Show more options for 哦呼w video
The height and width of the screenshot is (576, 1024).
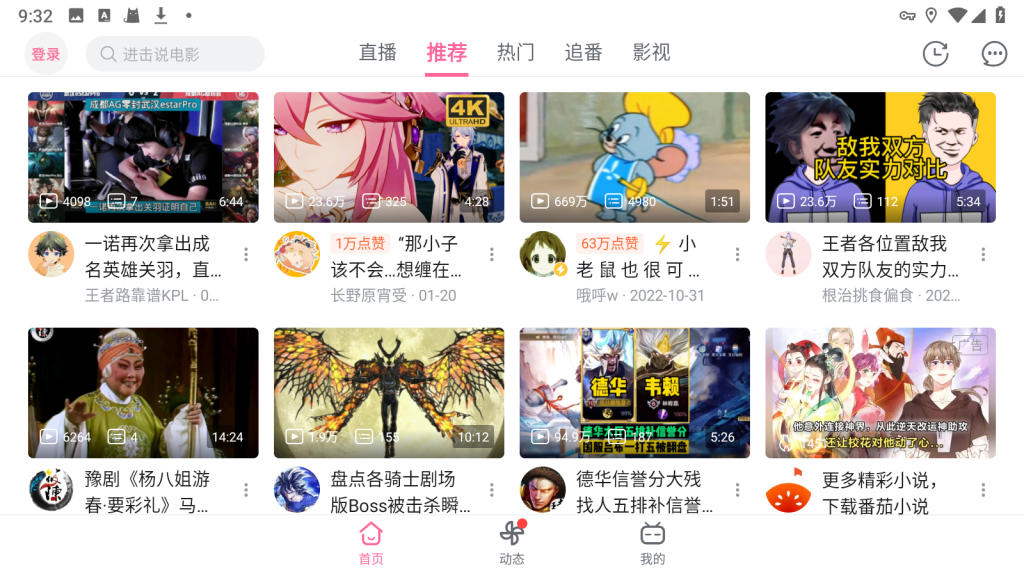pos(738,255)
